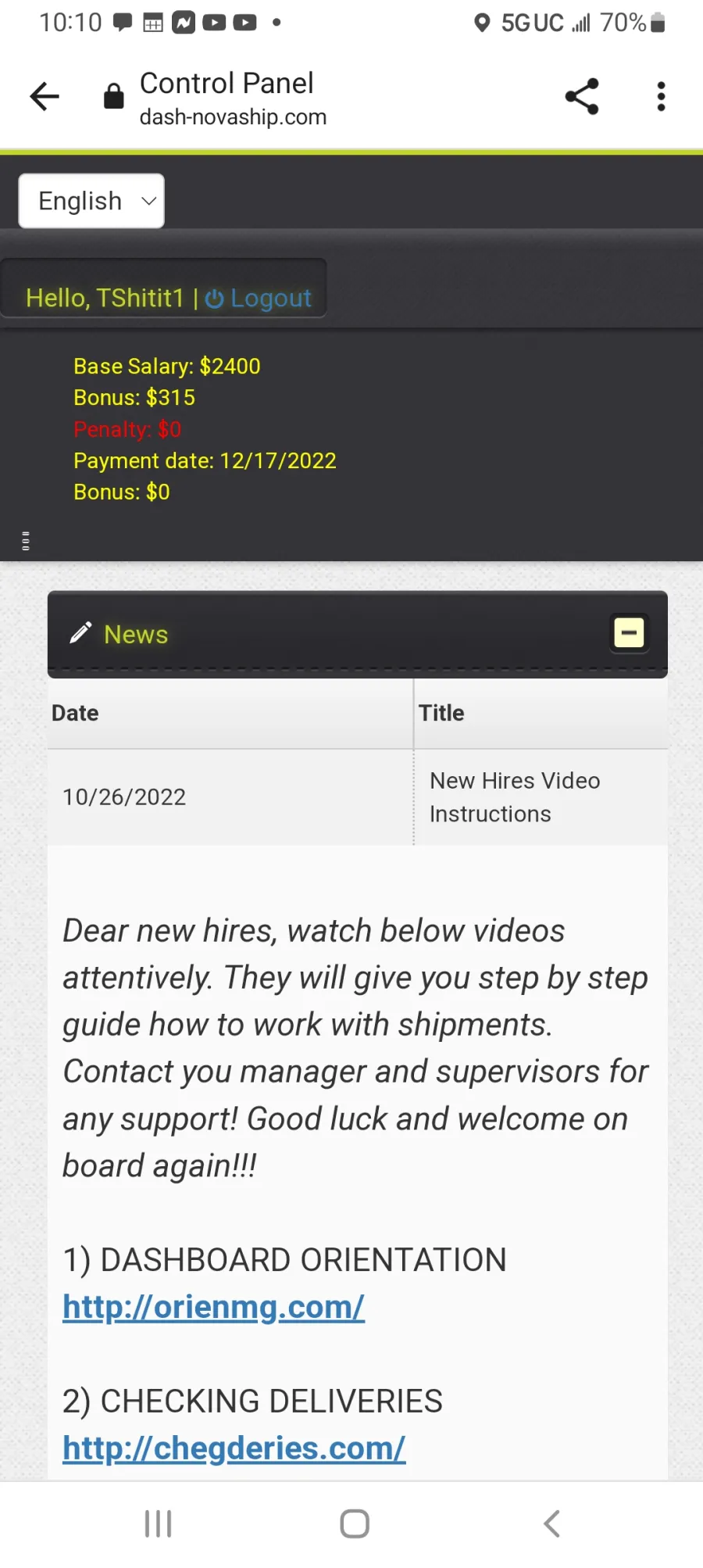The height and width of the screenshot is (1568, 703).
Task: Log out via the Logout link
Action: (x=258, y=298)
